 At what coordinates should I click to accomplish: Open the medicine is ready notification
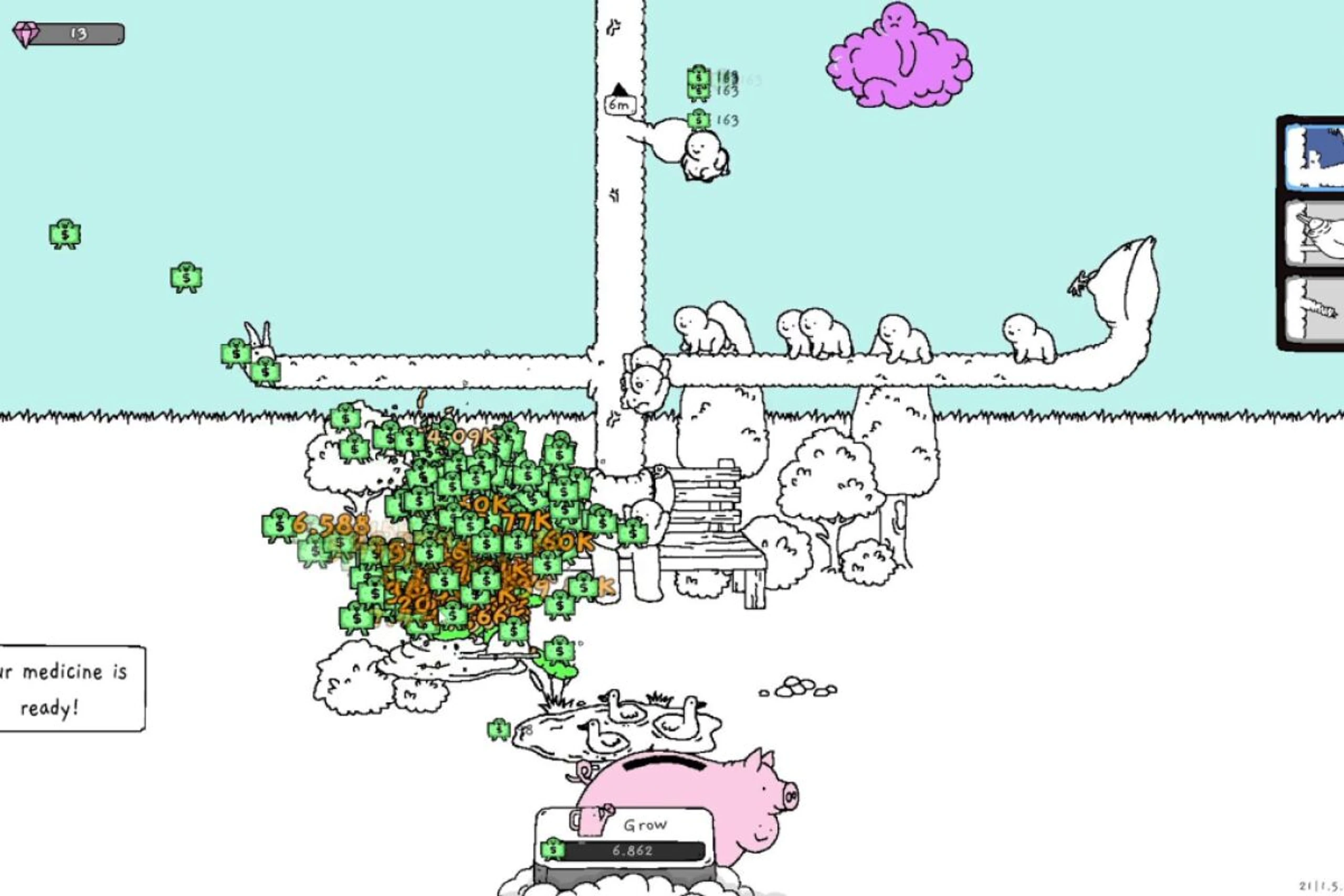71,689
